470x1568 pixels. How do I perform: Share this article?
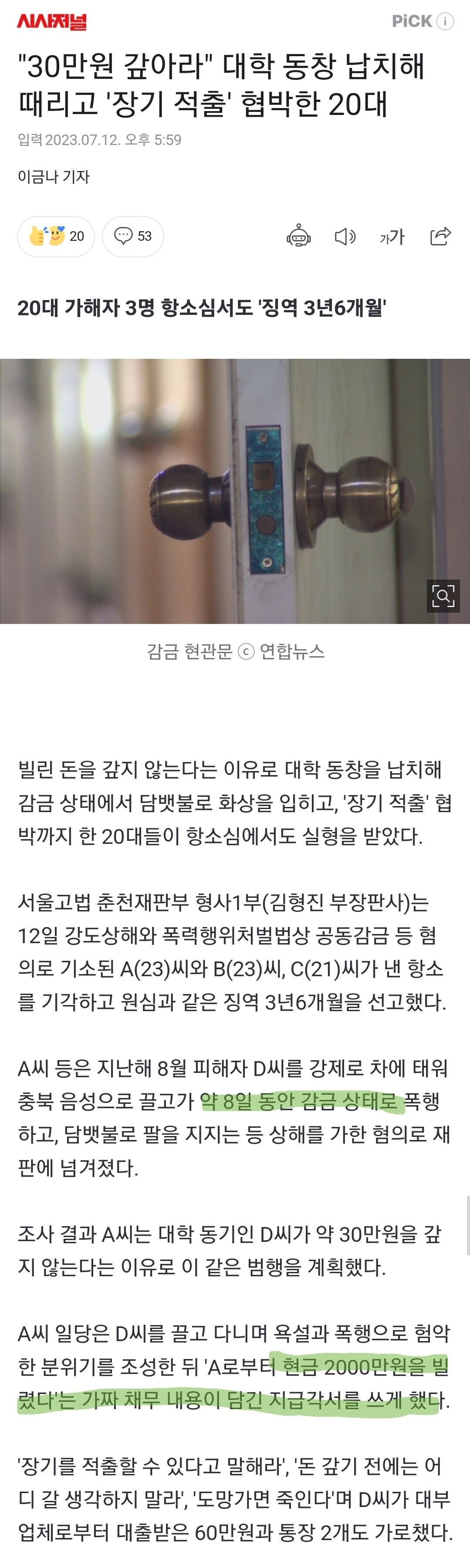pos(440,236)
